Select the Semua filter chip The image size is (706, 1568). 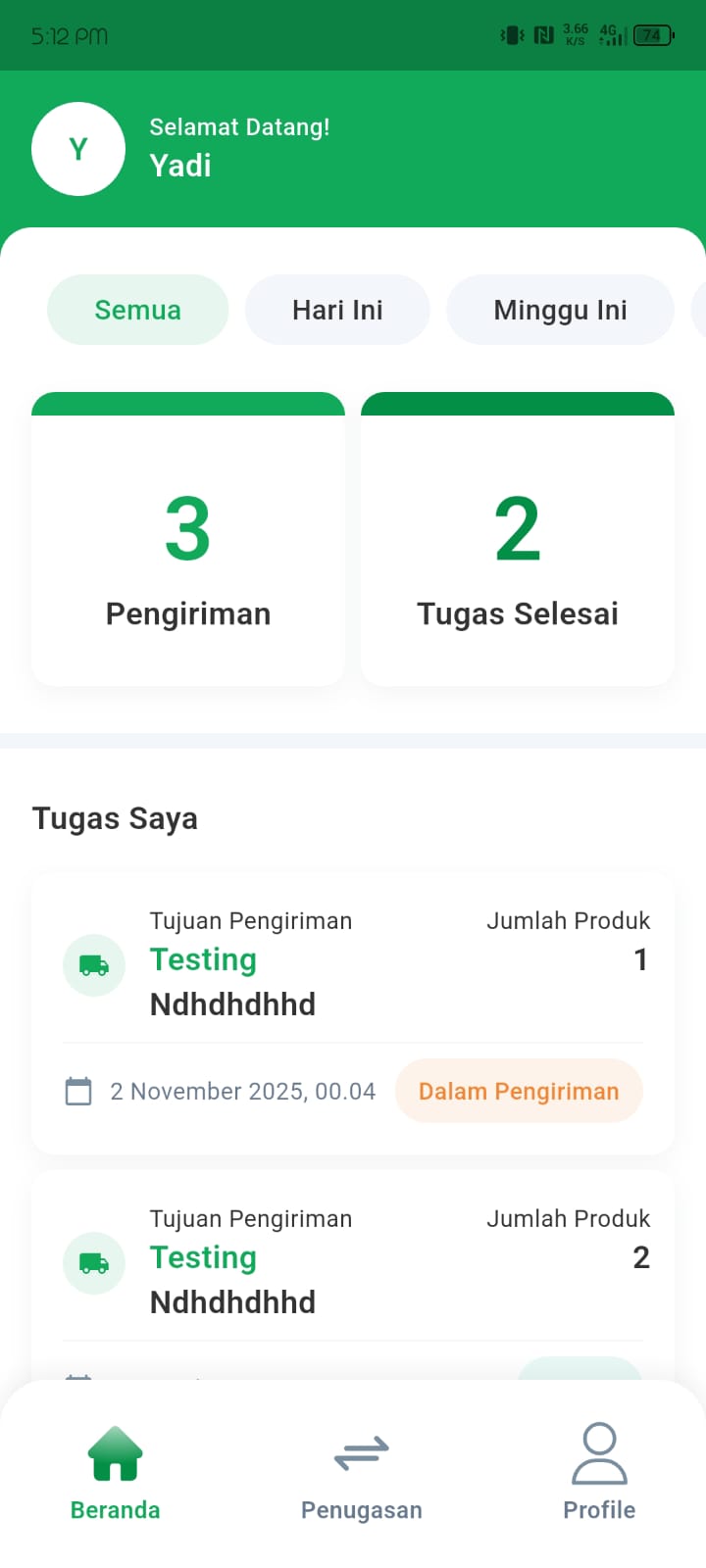coord(137,309)
